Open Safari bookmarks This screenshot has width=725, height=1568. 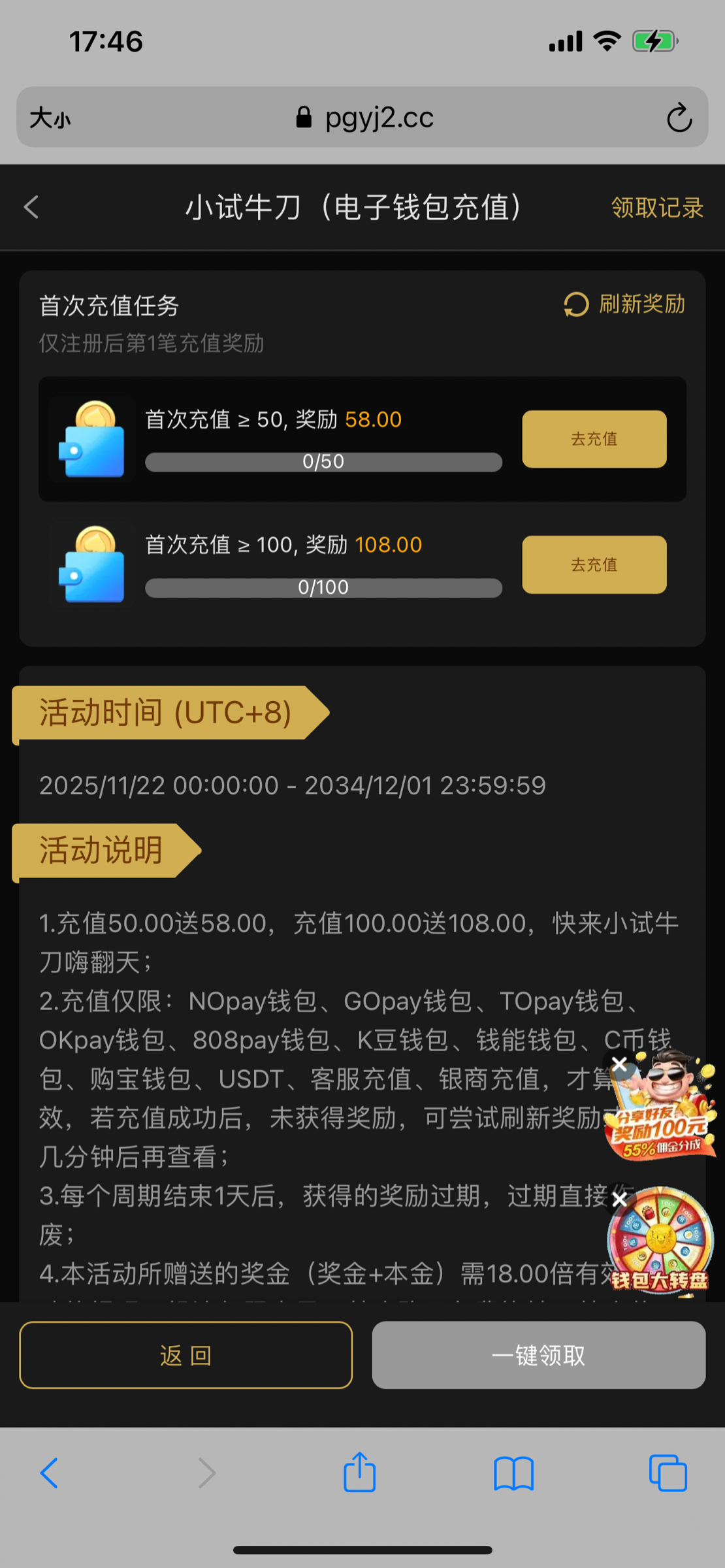click(x=513, y=1473)
